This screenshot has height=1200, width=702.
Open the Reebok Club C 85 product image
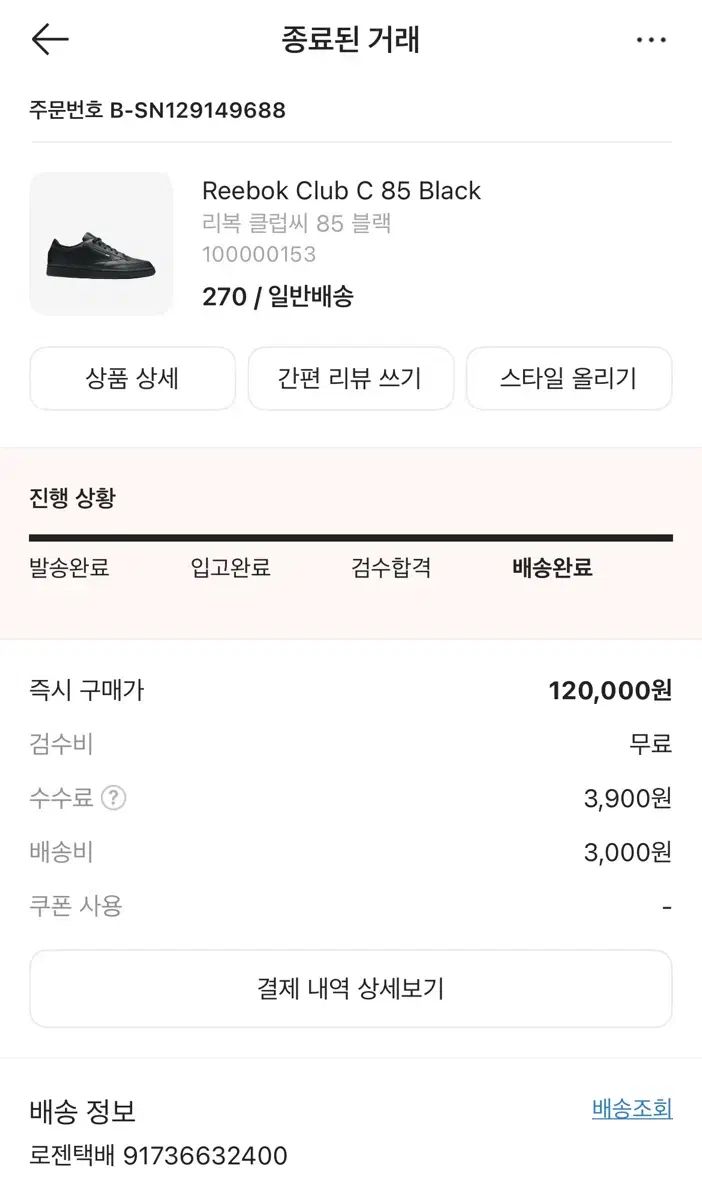pos(101,244)
